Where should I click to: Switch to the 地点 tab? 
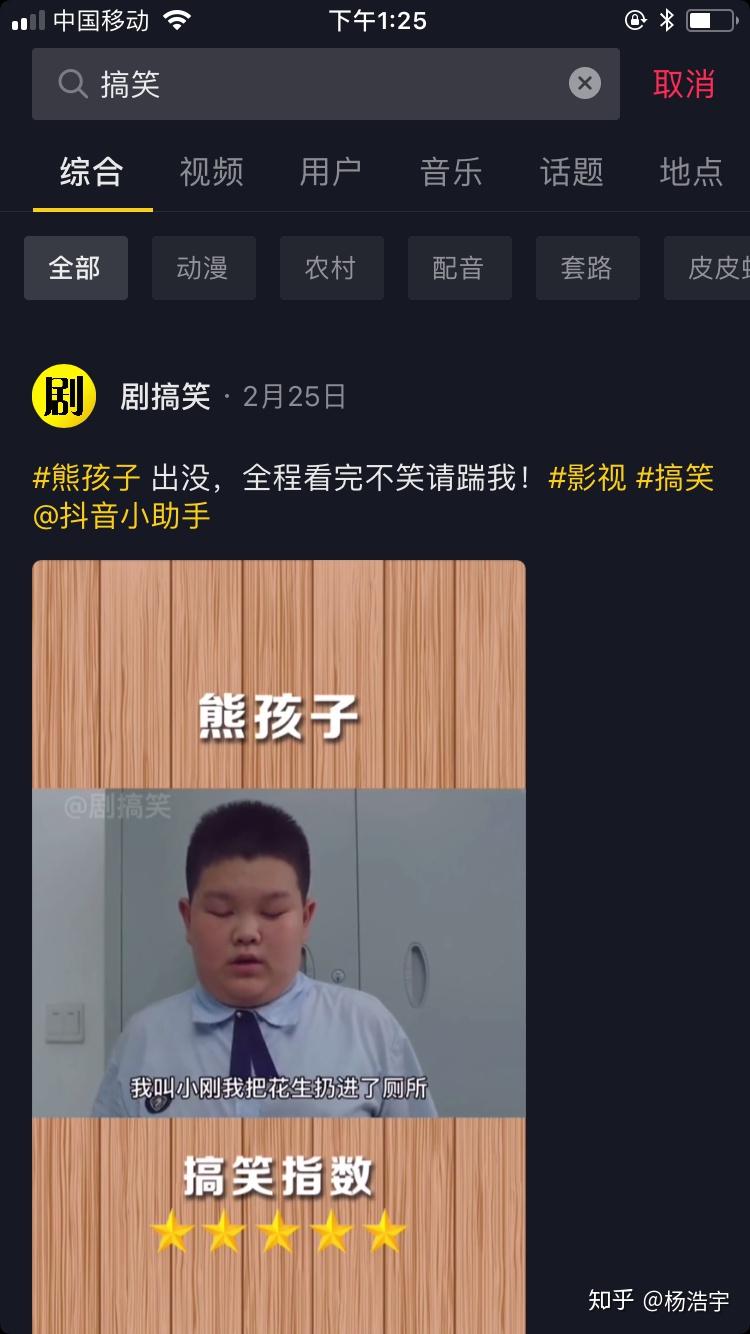691,172
